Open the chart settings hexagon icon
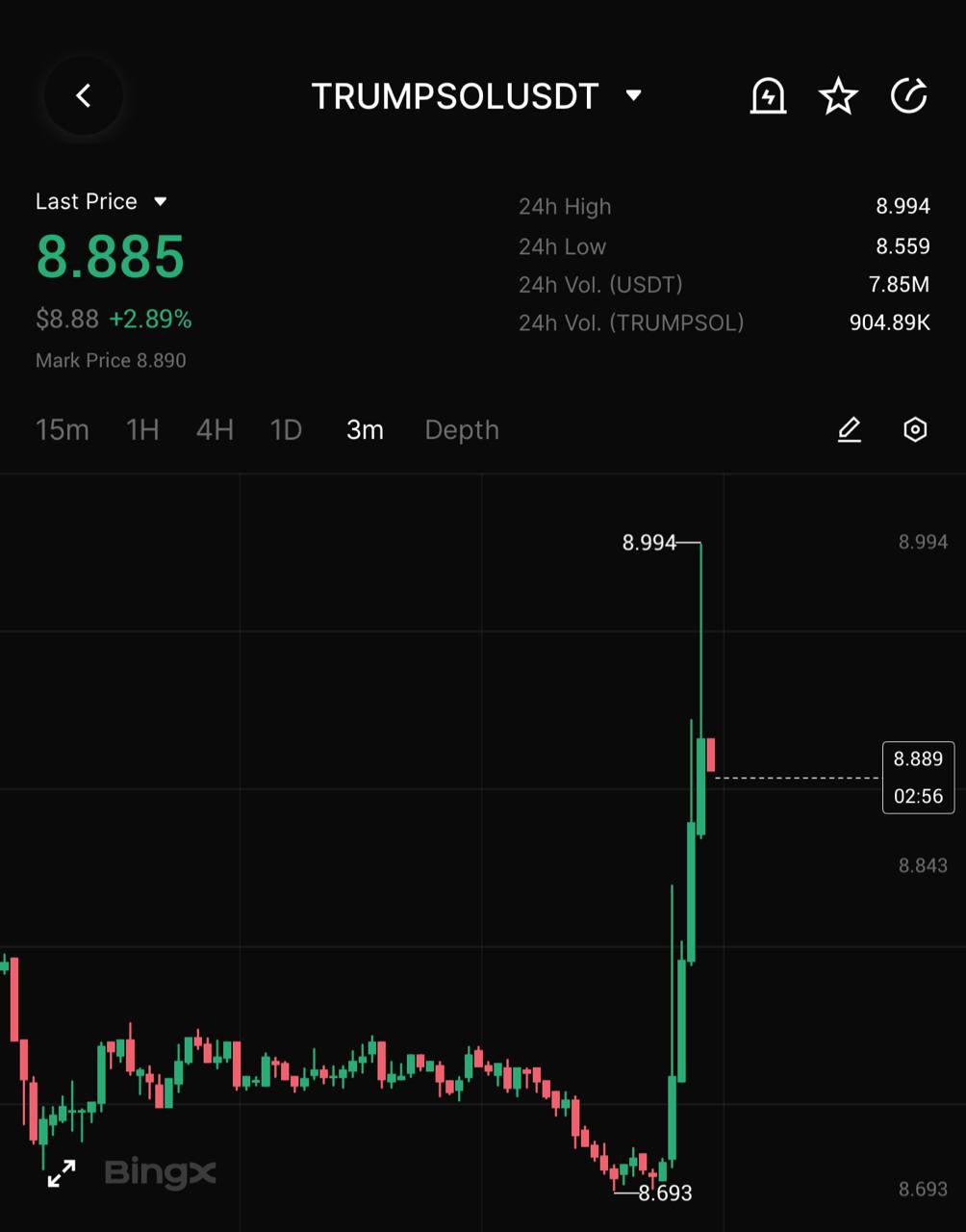The height and width of the screenshot is (1232, 966). 915,430
